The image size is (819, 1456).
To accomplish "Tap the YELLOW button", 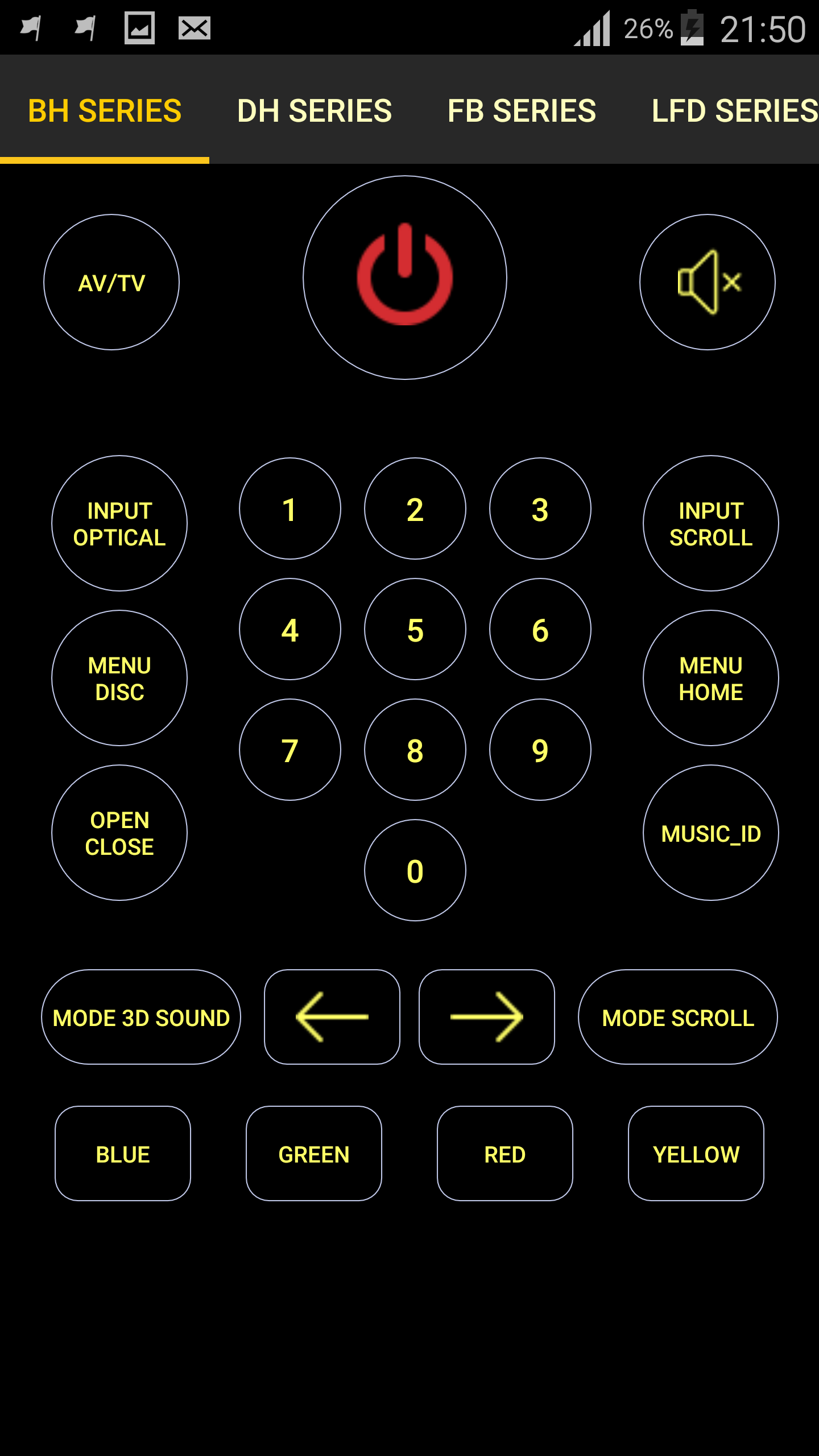I will pos(696,1153).
